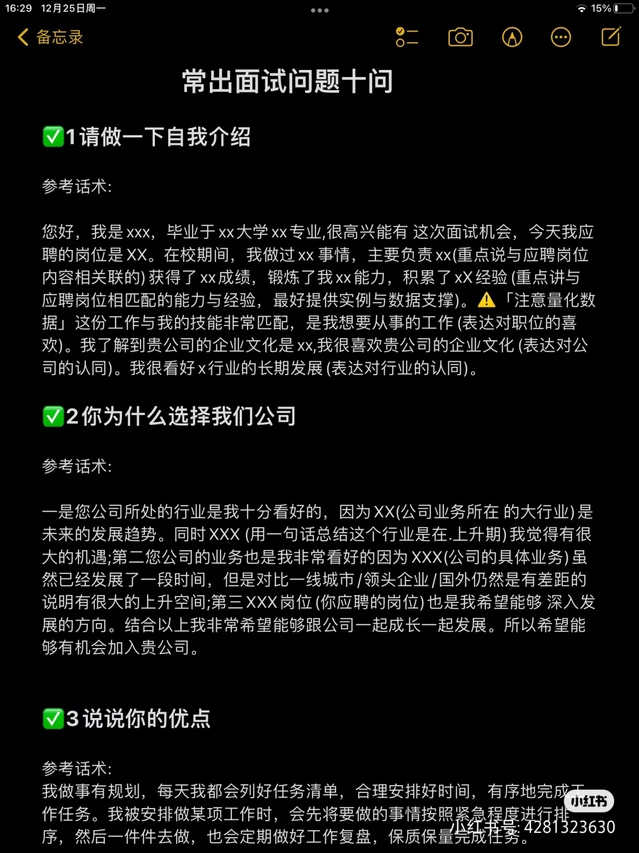The height and width of the screenshot is (853, 639).
Task: Go back to the 备忘录 list
Action: point(50,37)
